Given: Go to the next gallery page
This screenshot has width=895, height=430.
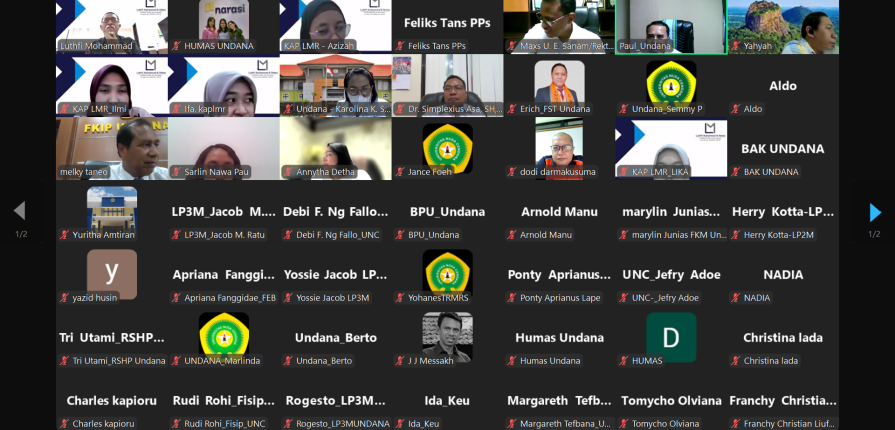Looking at the screenshot, I should click(x=875, y=212).
